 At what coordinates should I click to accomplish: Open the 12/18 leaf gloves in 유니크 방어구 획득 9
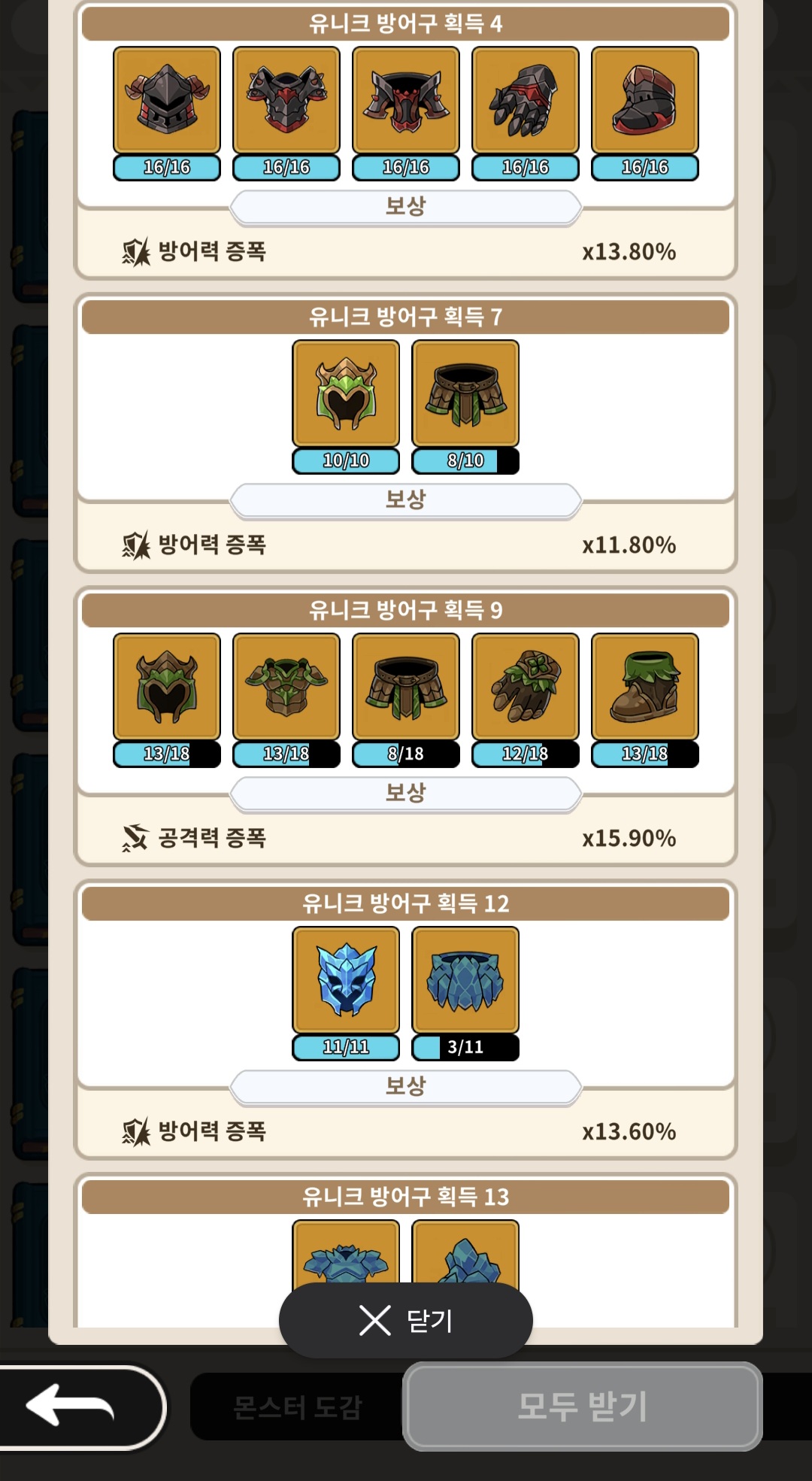coord(526,687)
